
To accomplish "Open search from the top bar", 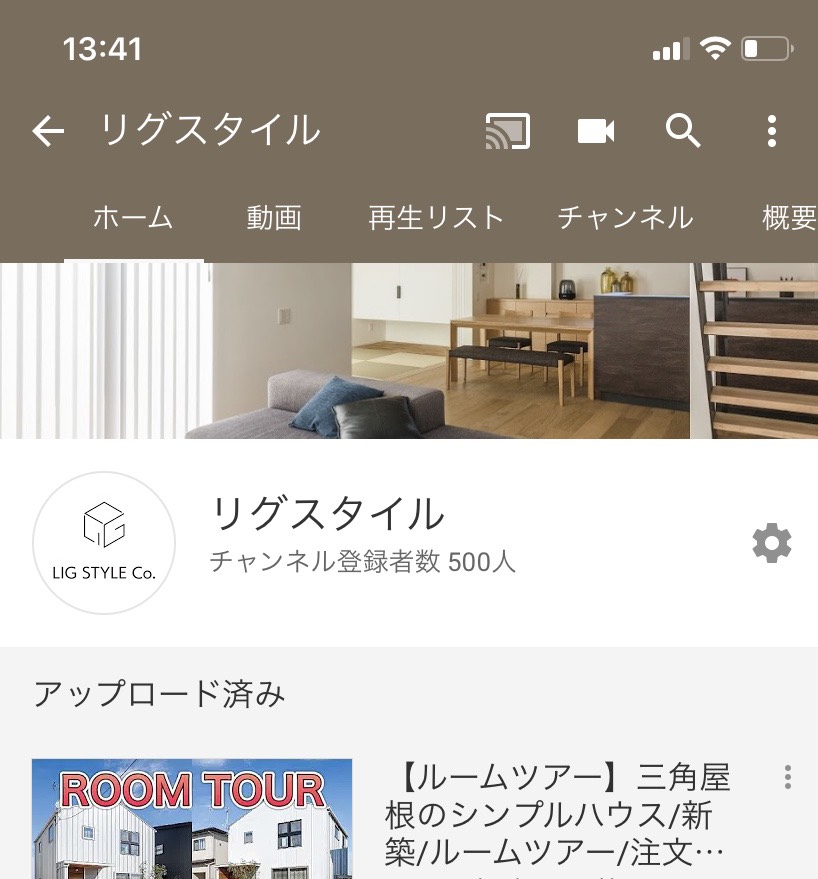I will (x=683, y=131).
